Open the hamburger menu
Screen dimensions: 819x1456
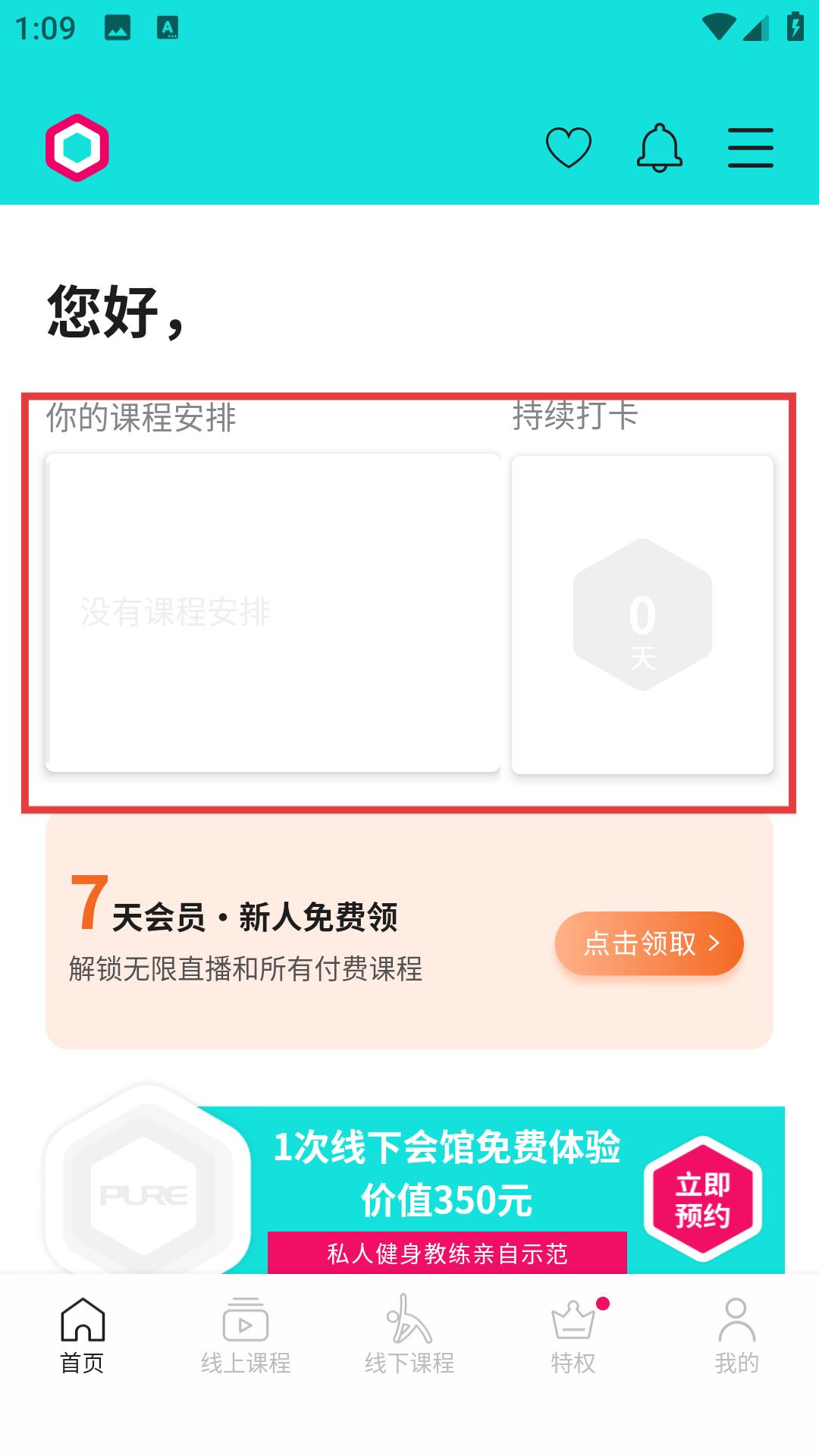(x=750, y=147)
